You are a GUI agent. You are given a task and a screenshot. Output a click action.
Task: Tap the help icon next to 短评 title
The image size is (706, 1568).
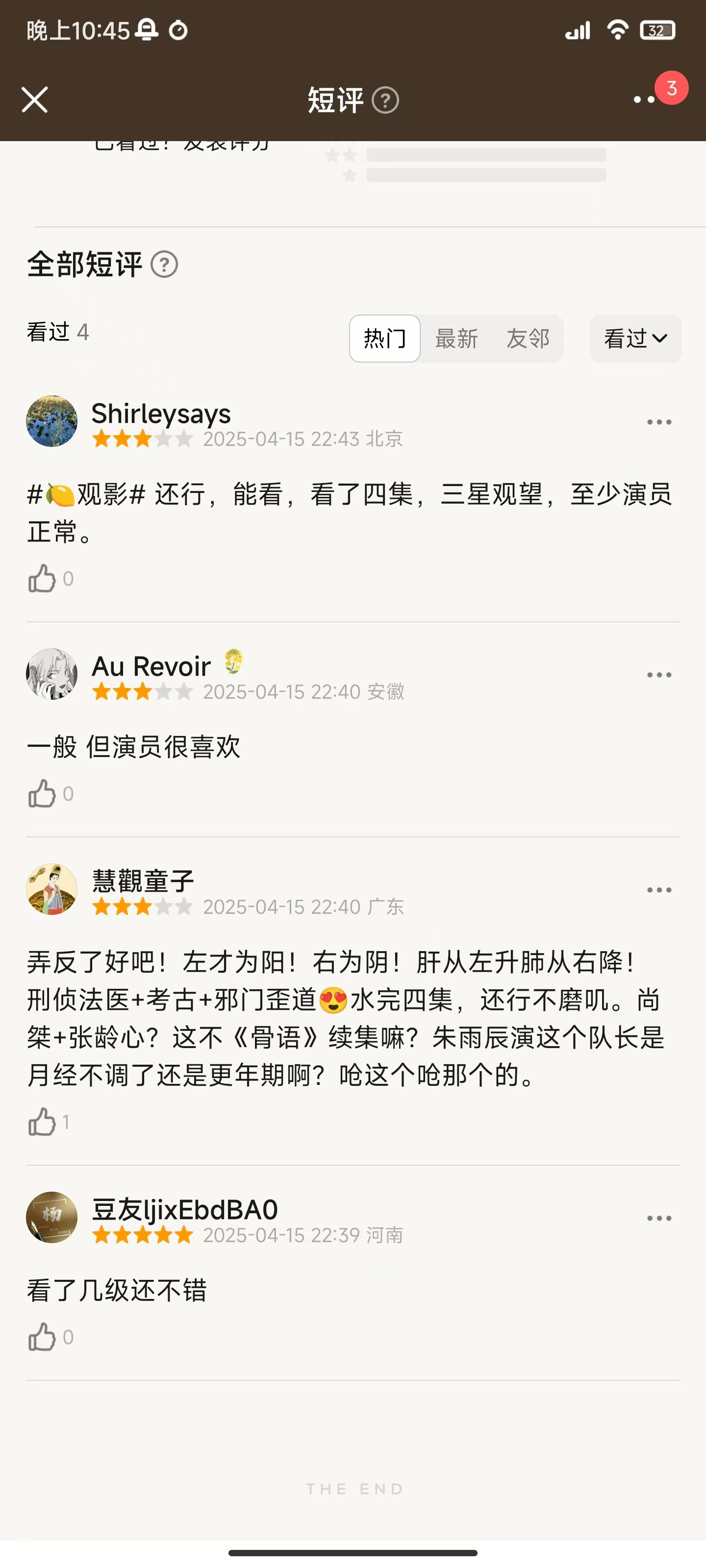tap(385, 100)
